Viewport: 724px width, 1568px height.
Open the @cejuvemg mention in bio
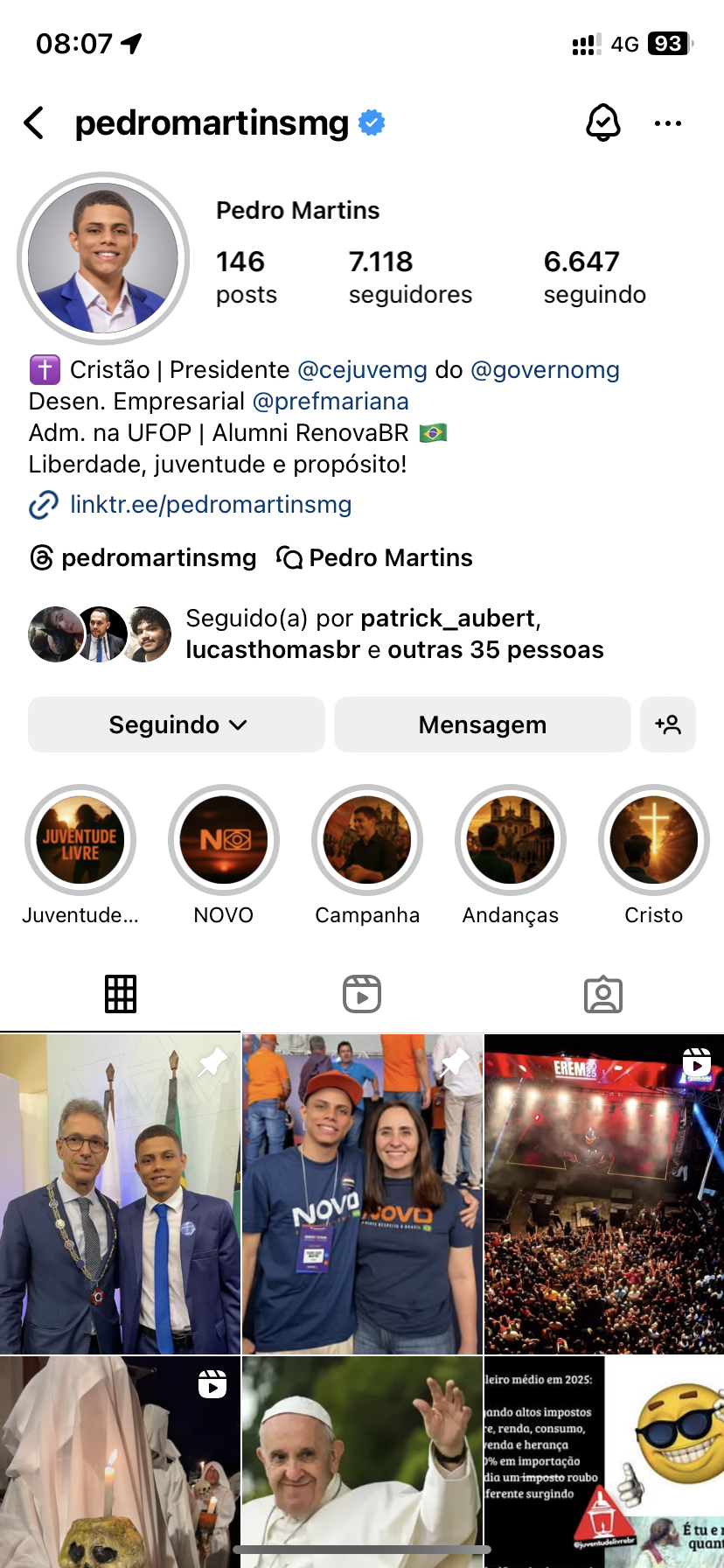[362, 370]
